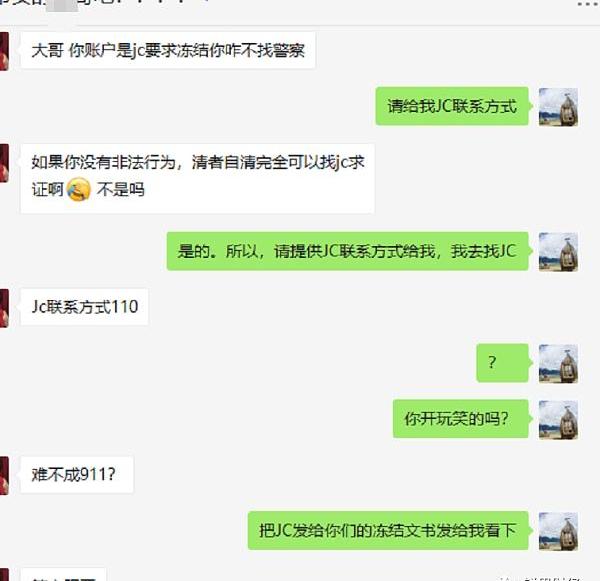
Task: Open sender's avatar beside '请给我JC联系方式'
Action: tap(558, 107)
